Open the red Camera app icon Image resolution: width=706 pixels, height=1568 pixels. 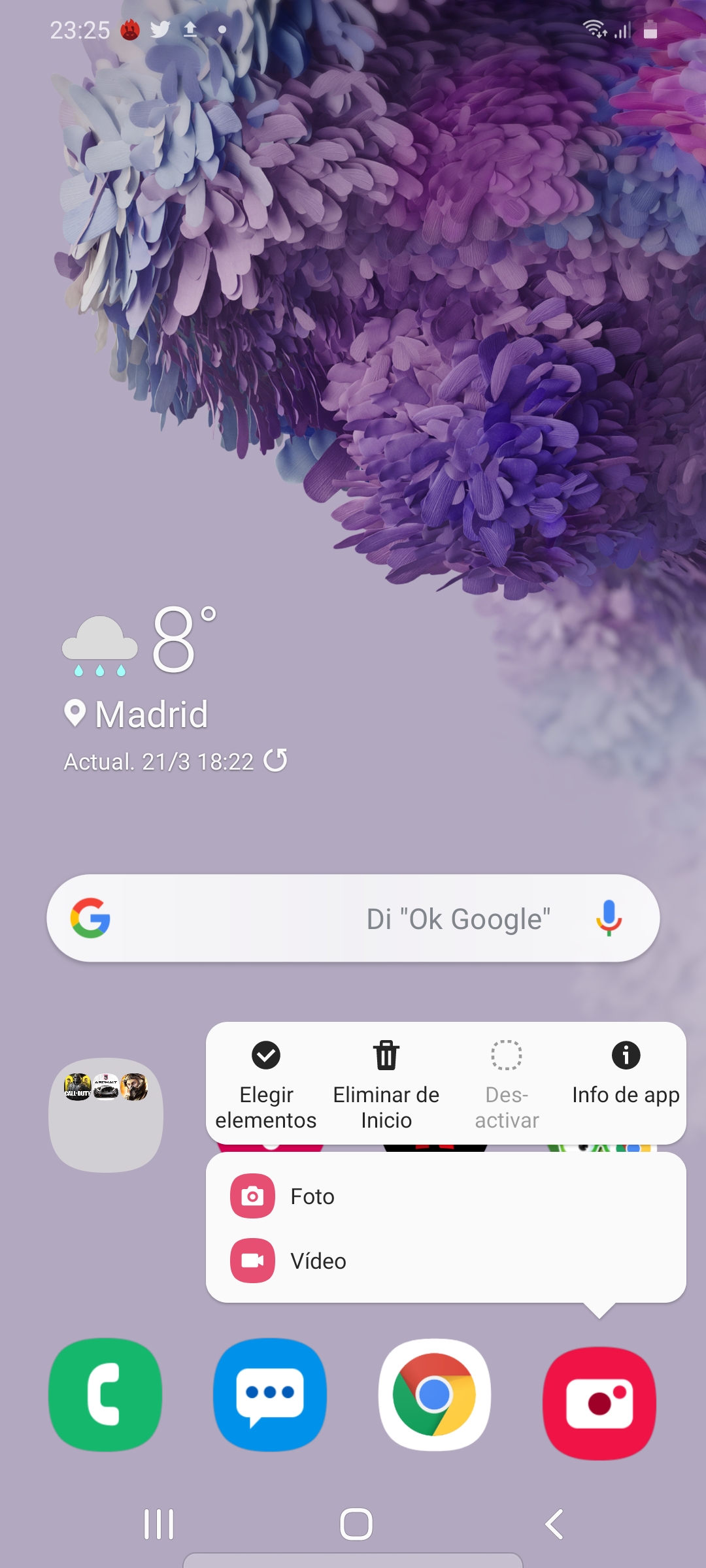click(x=599, y=1403)
